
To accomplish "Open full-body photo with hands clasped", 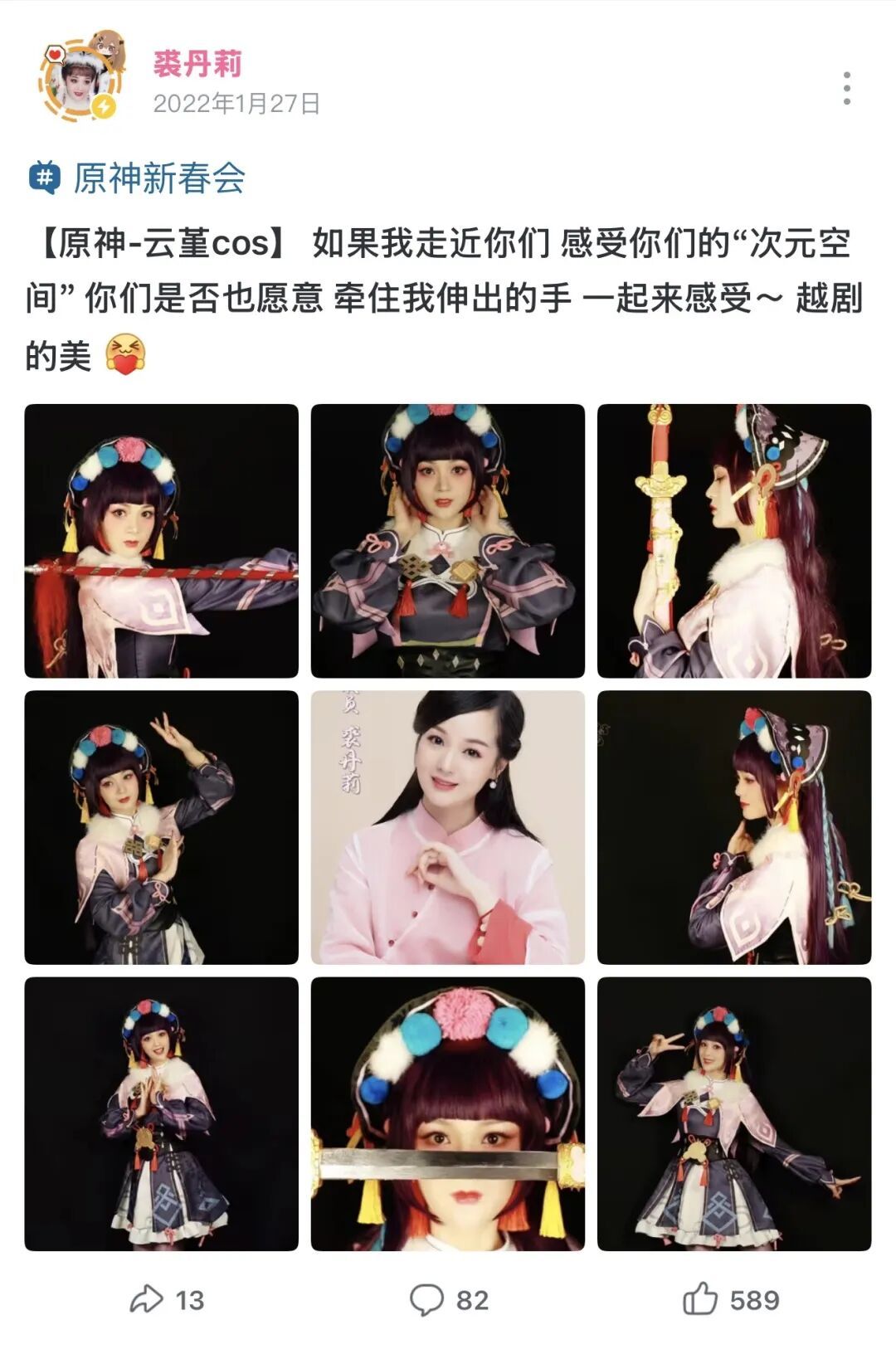I will [x=161, y=1113].
